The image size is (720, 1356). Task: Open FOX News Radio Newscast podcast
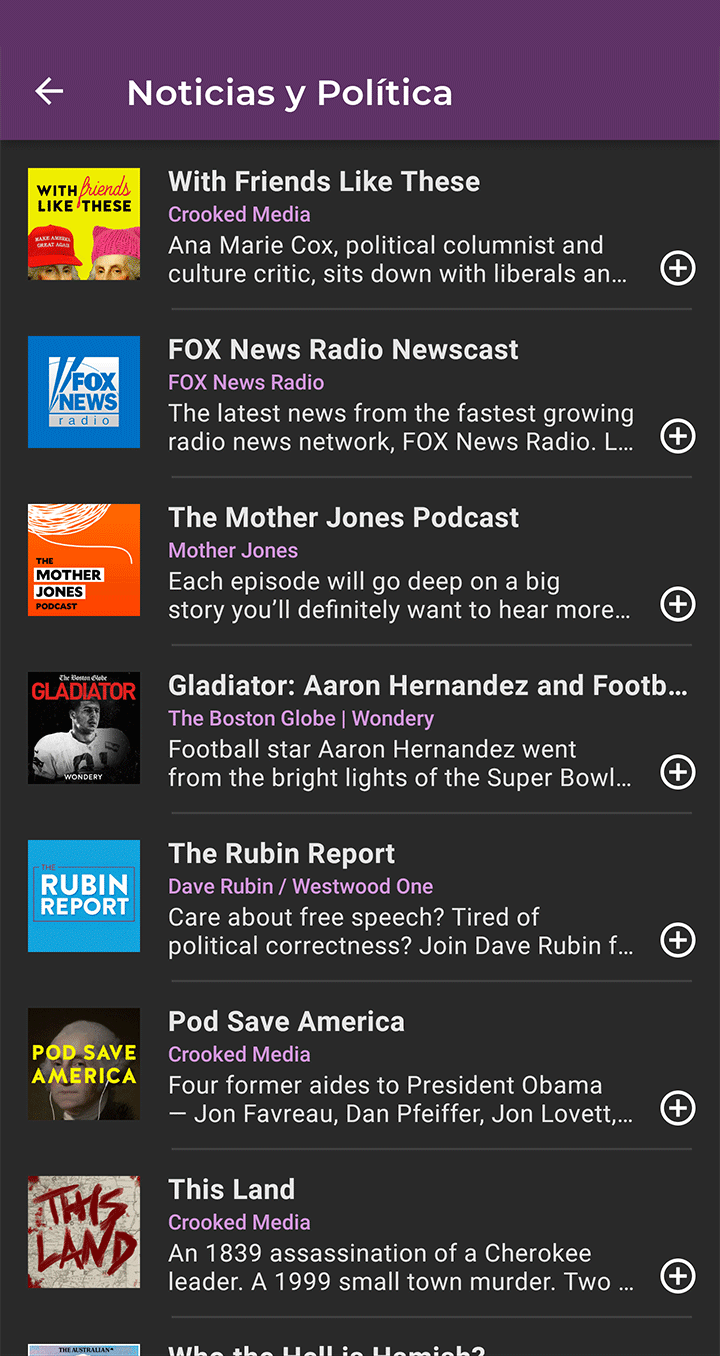click(x=343, y=350)
